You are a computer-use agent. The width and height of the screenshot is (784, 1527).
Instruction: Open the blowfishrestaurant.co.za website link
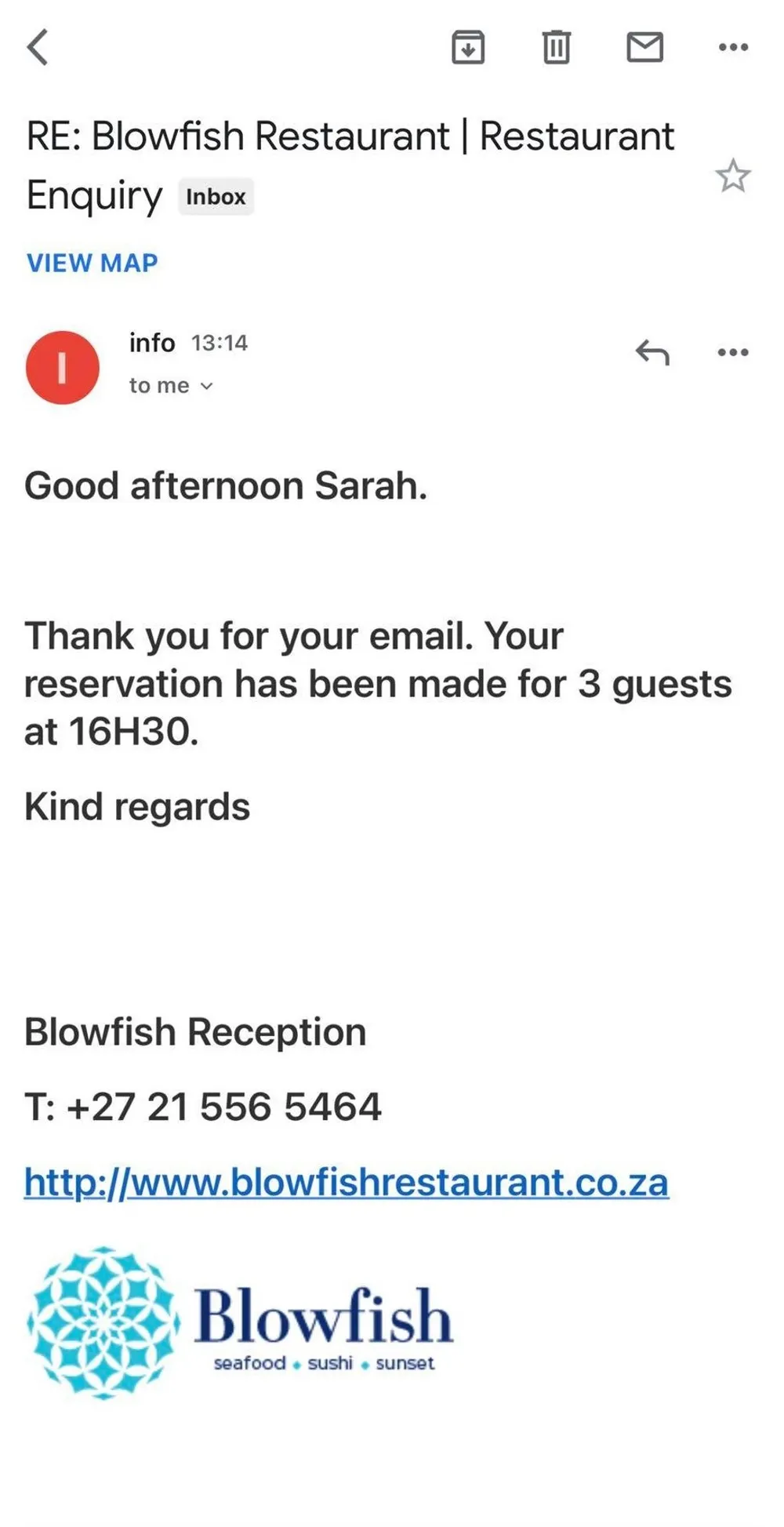[x=347, y=1183]
